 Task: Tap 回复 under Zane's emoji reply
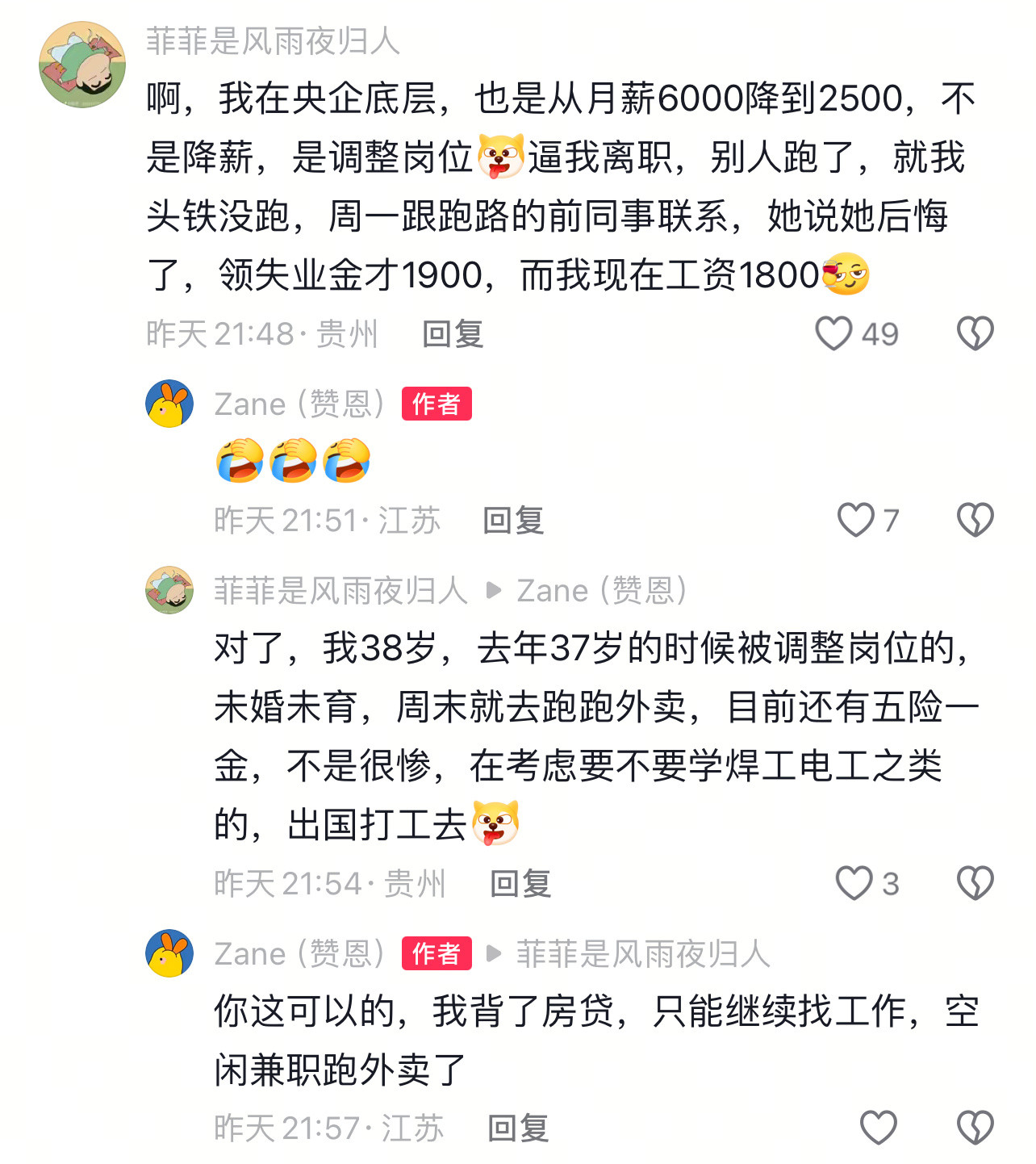(x=514, y=521)
